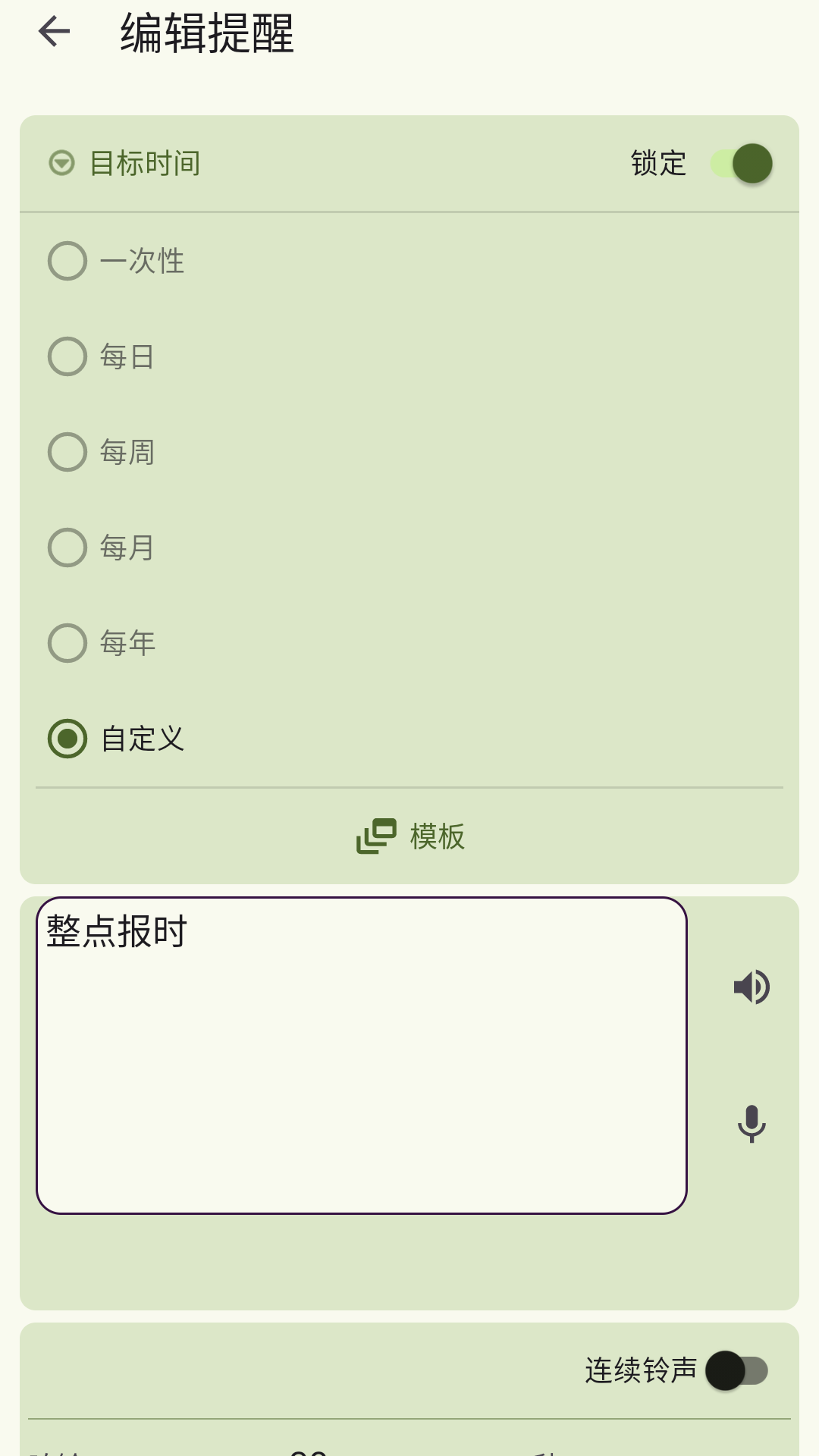Open templates using the stacked-pages icon
This screenshot has height=1456, width=819.
coord(376,837)
